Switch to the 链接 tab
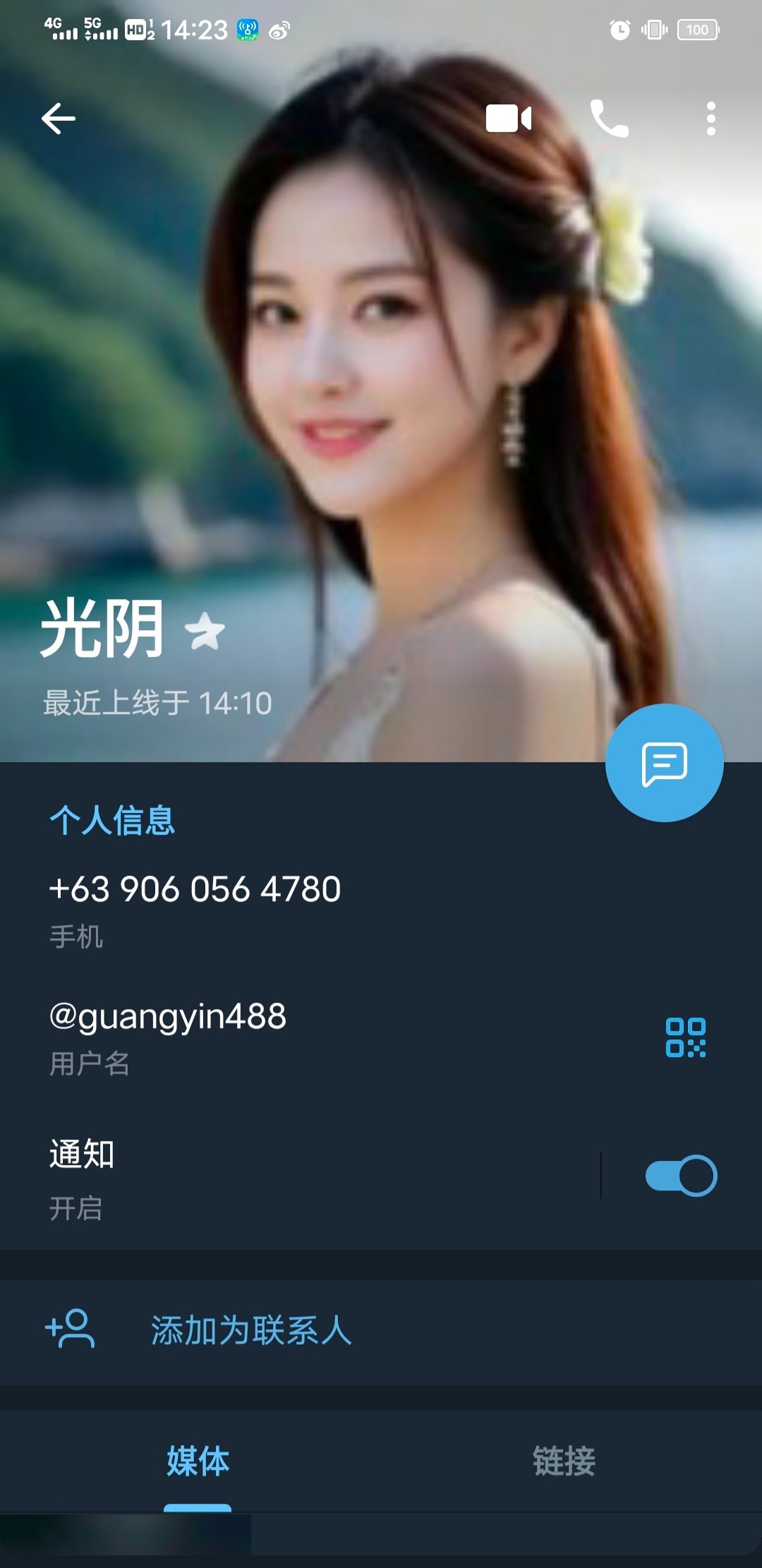The width and height of the screenshot is (762, 1568). click(x=564, y=1461)
